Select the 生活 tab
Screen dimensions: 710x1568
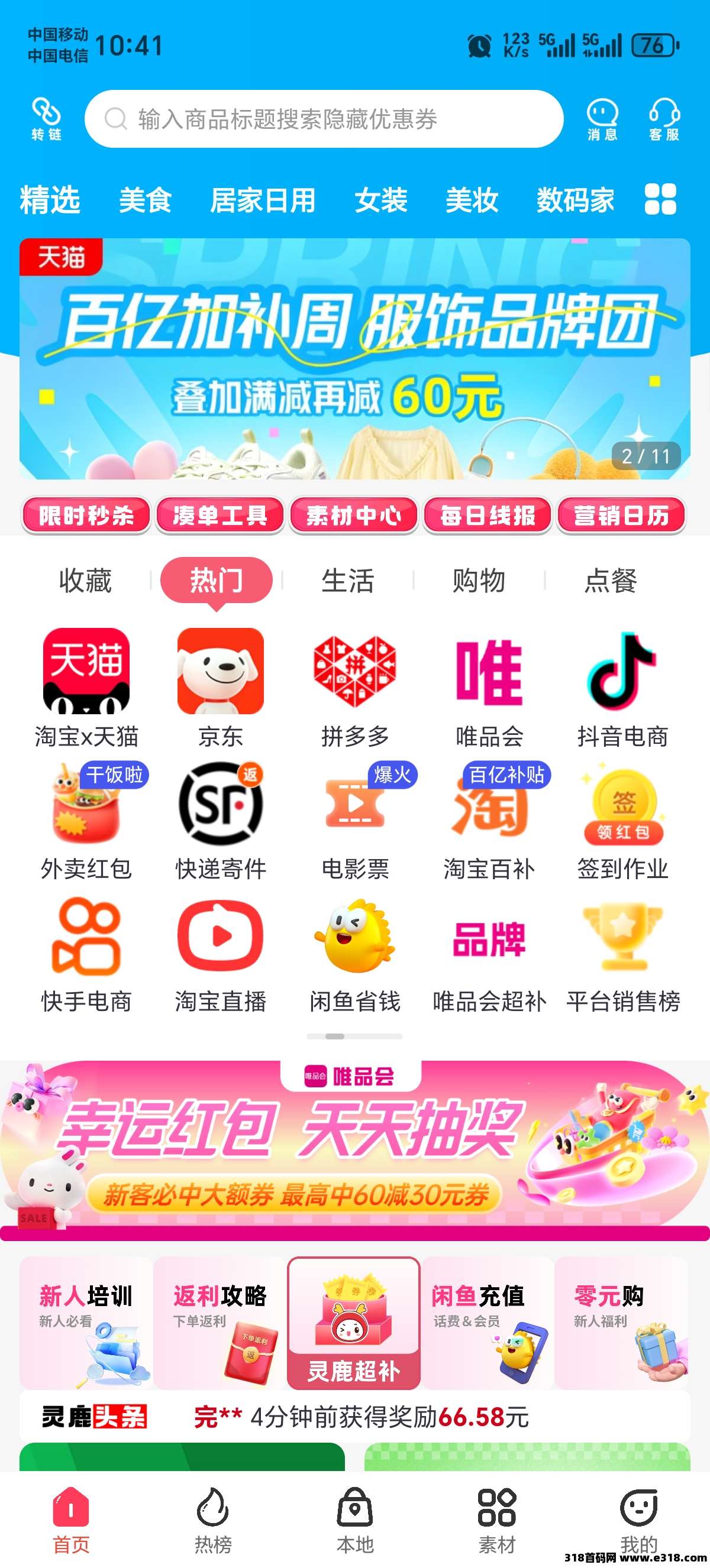click(347, 581)
